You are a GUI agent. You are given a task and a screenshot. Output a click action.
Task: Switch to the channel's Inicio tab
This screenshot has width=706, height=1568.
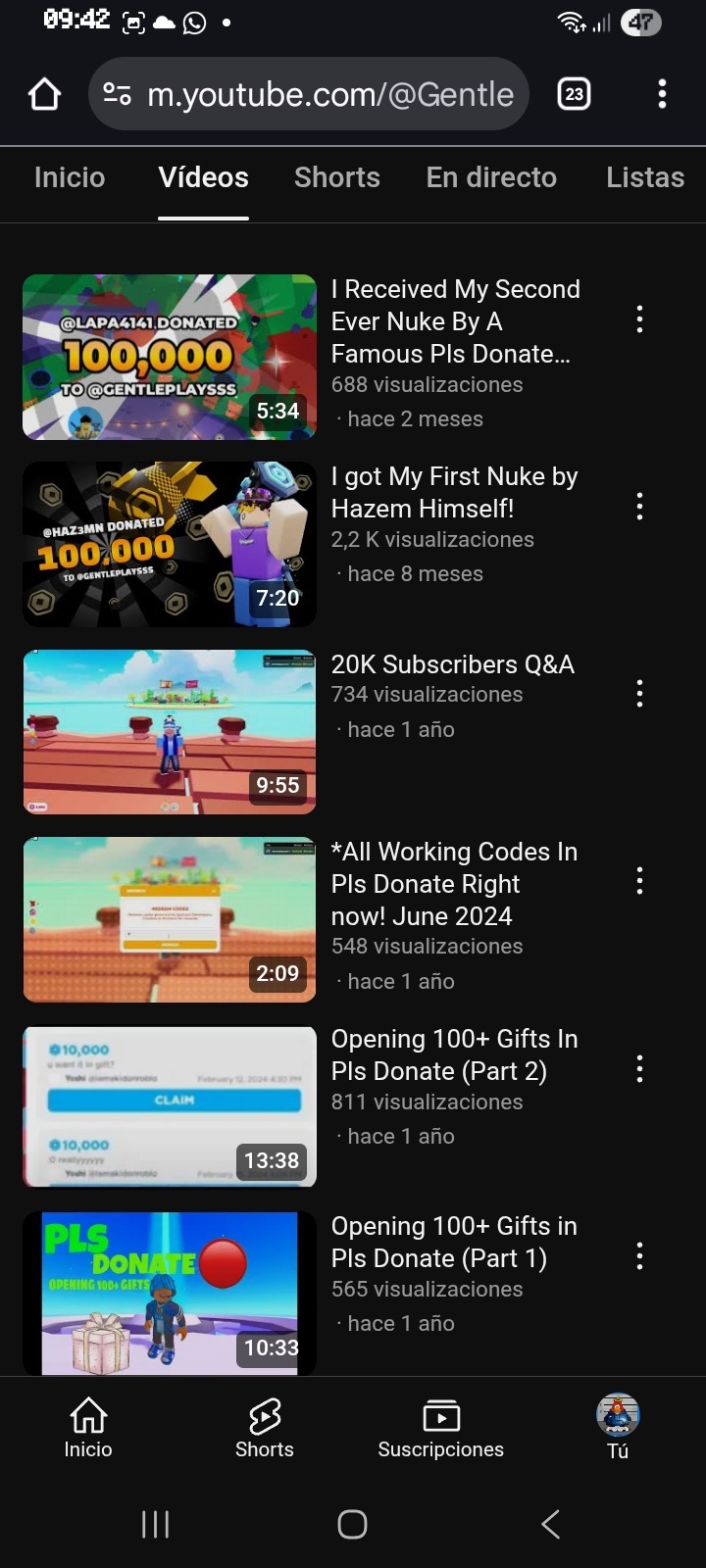(69, 177)
